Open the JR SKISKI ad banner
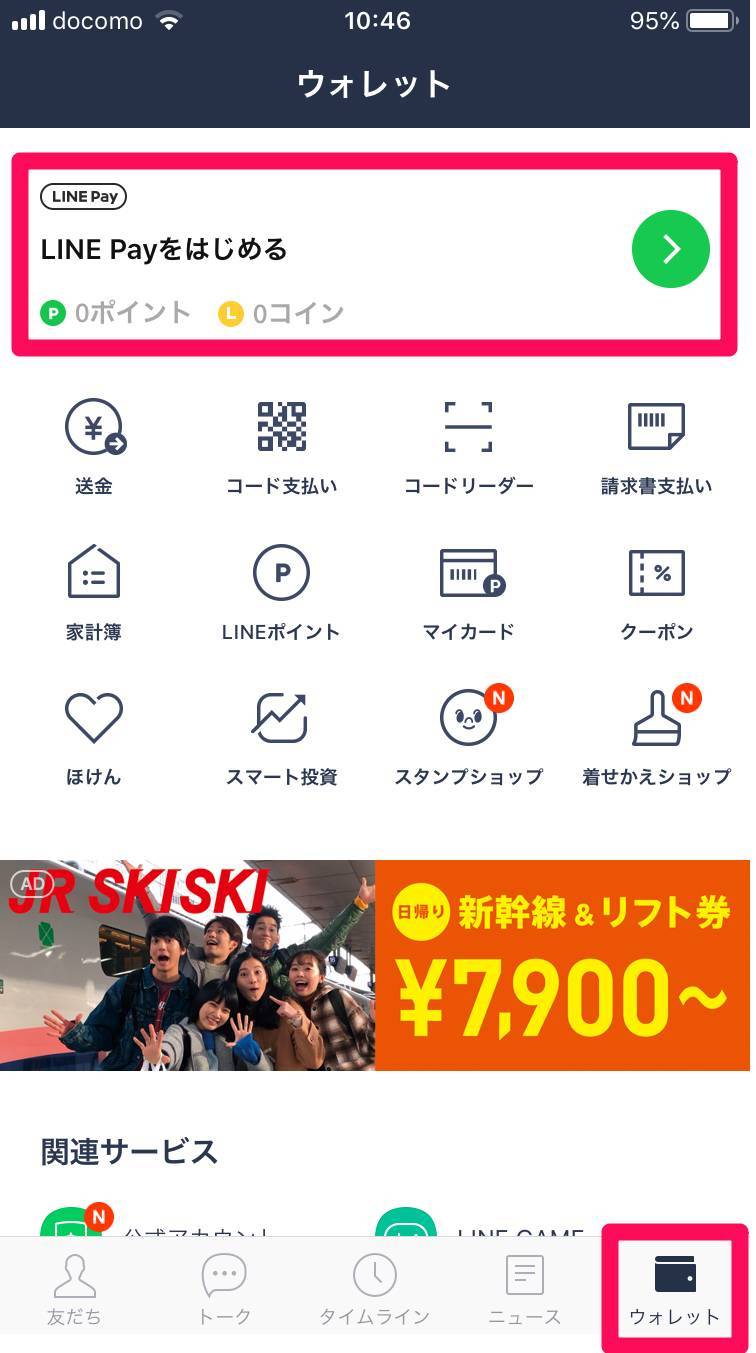The image size is (756, 1353). point(376,965)
